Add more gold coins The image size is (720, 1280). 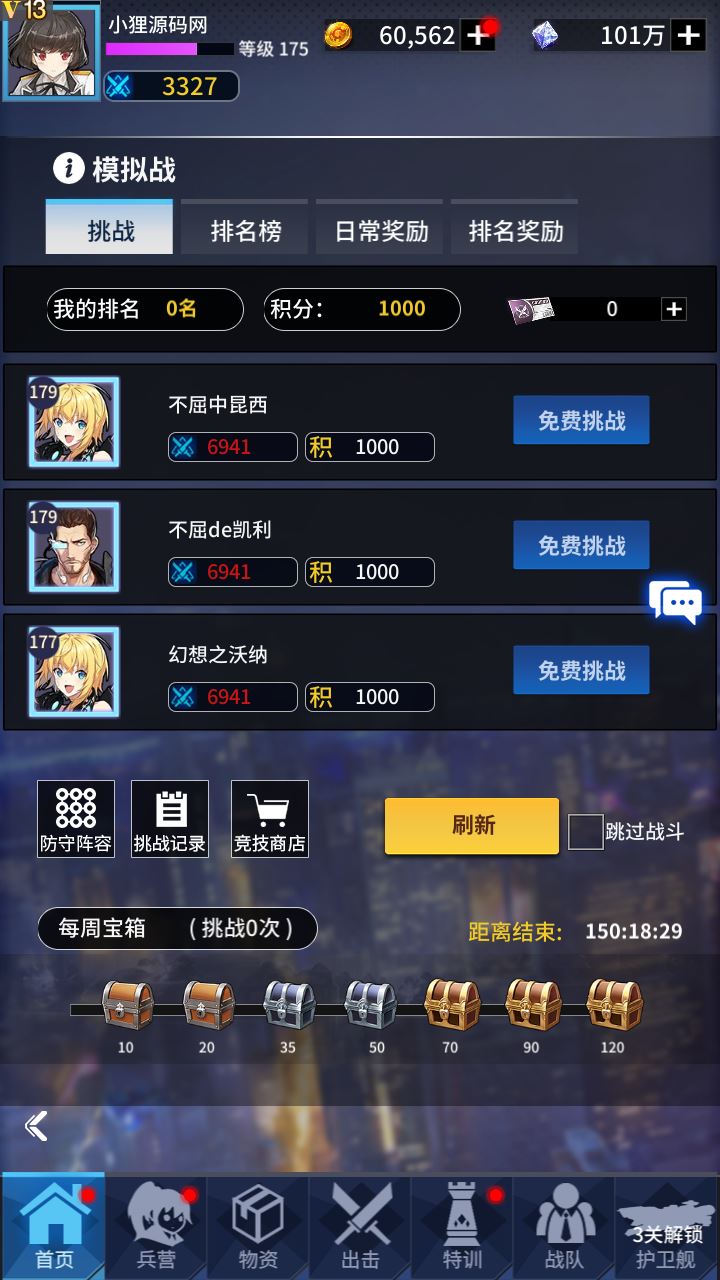point(478,36)
